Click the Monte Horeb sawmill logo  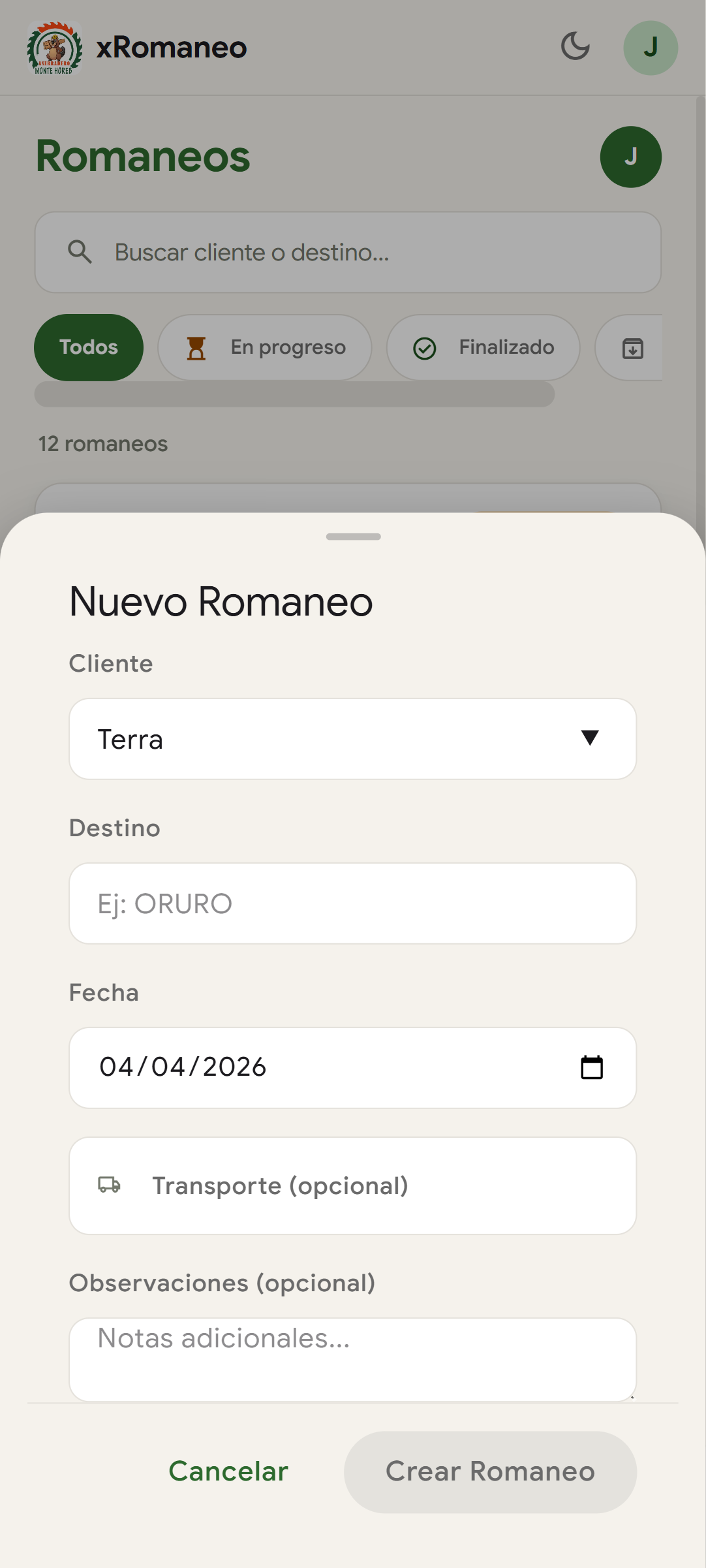click(55, 46)
